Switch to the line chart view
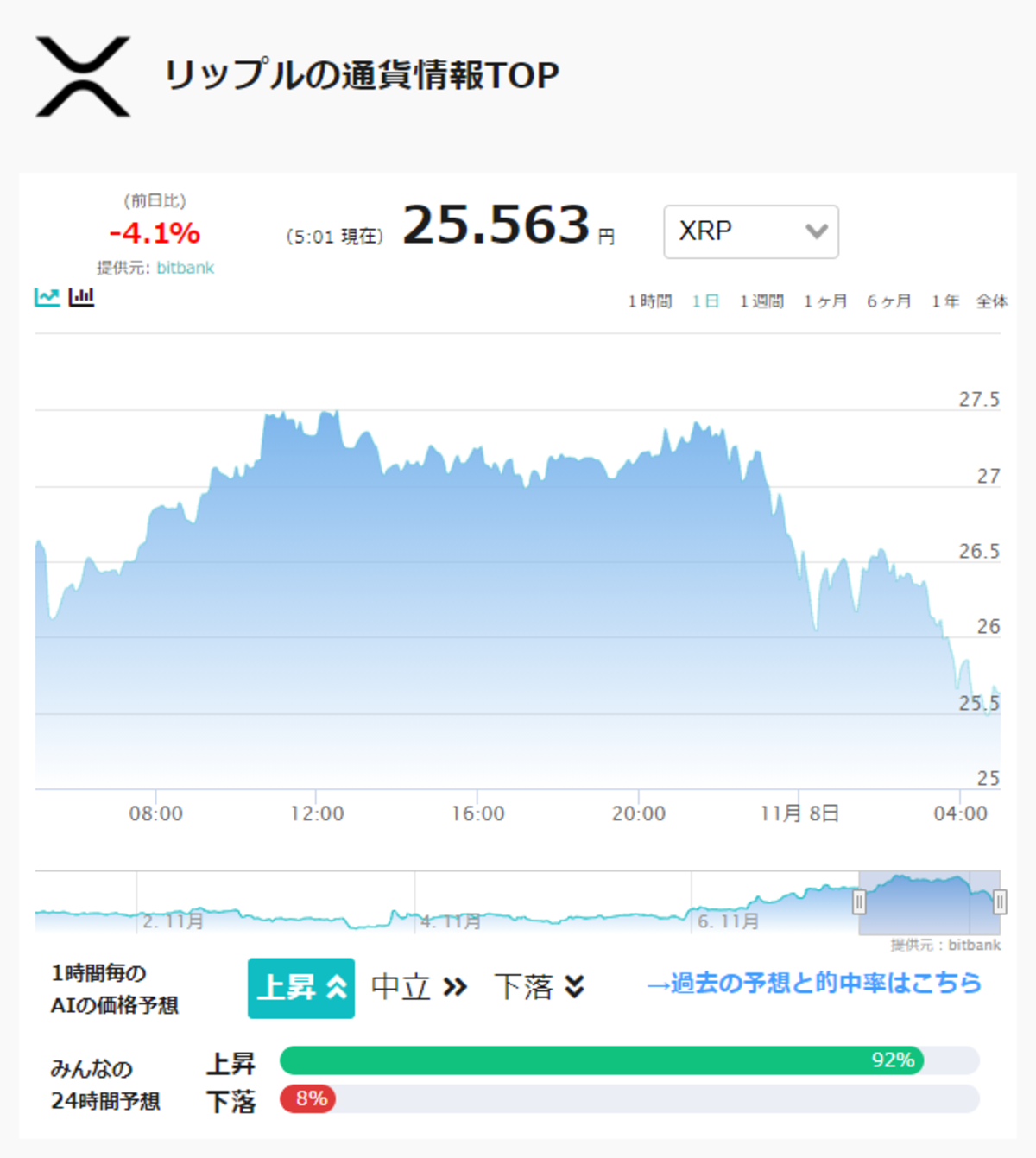Screen dimensions: 1036x1158 point(47,297)
